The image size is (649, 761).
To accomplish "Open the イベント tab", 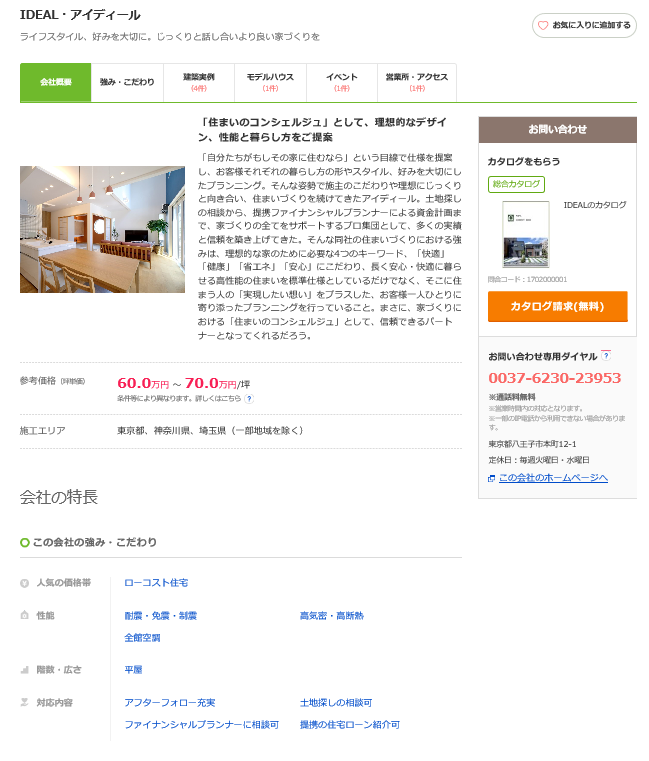I will click(x=342, y=82).
